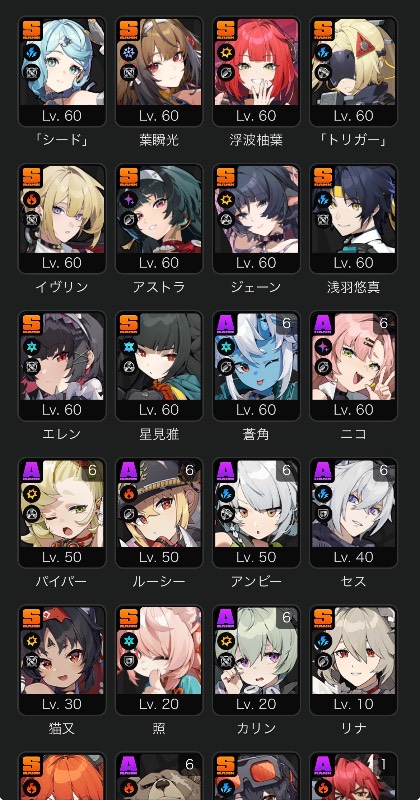This screenshot has height=800, width=420.
Task: Open the 「トリガー」 character card
Action: click(353, 71)
